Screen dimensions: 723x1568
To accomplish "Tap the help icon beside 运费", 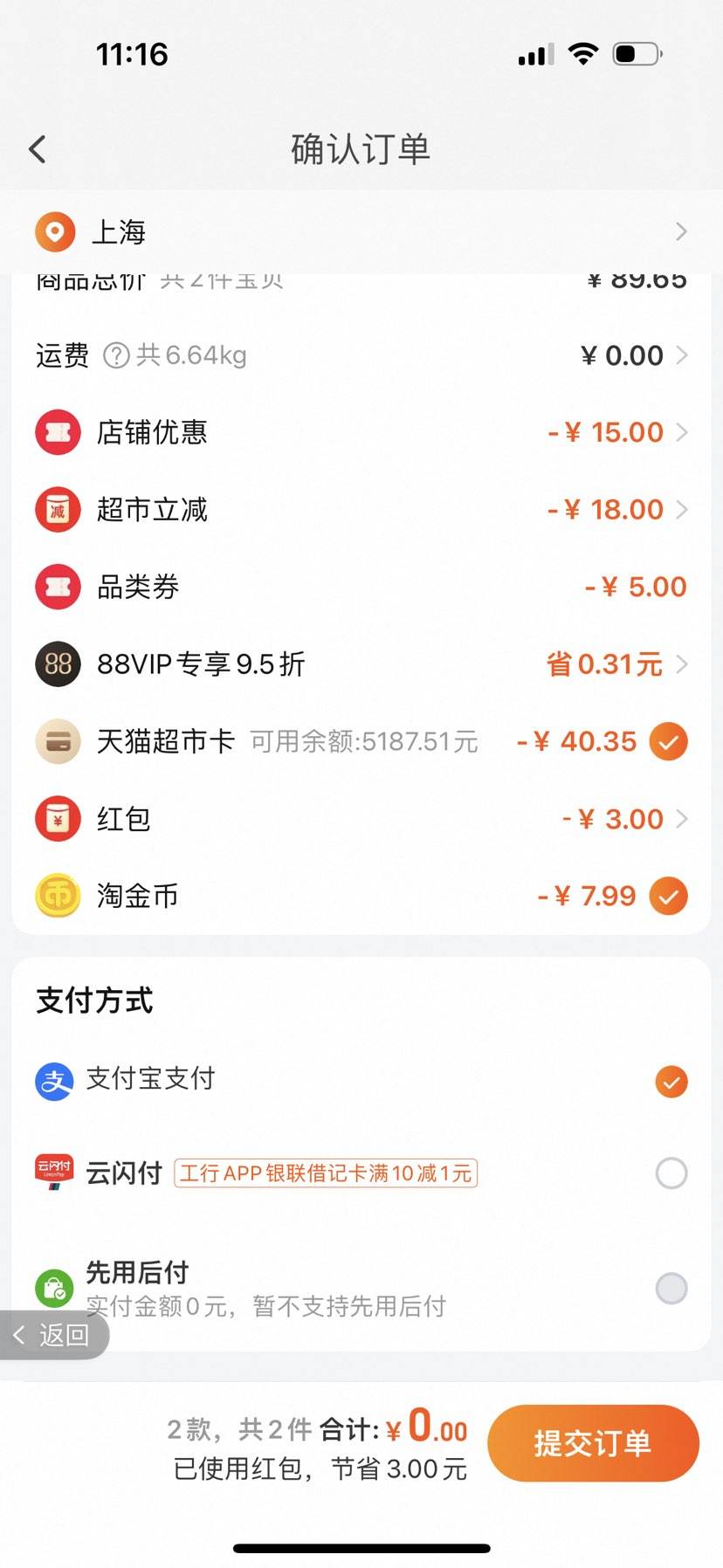I will pos(116,355).
